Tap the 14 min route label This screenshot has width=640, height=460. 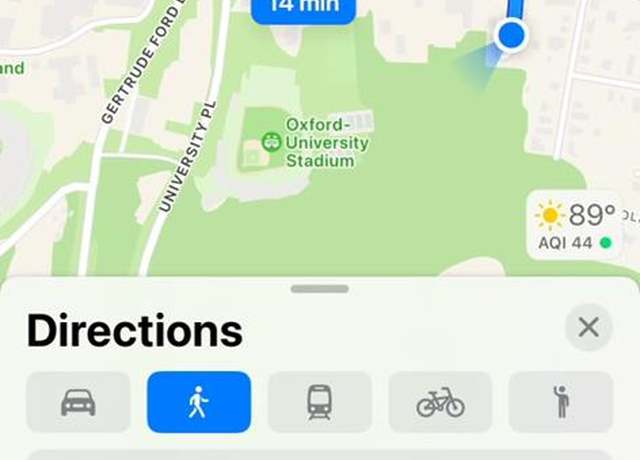point(303,8)
